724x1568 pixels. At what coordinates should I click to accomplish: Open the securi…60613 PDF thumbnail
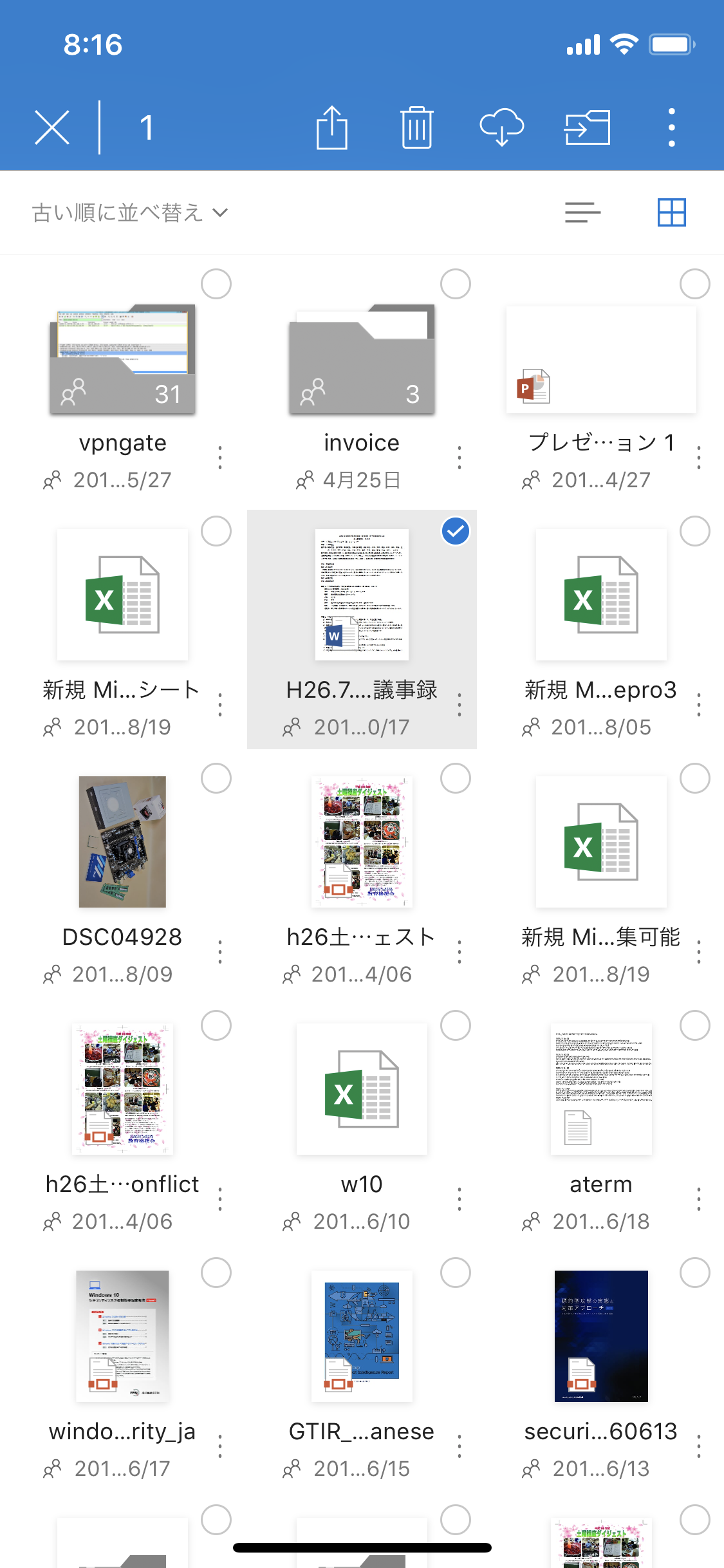click(x=601, y=1336)
